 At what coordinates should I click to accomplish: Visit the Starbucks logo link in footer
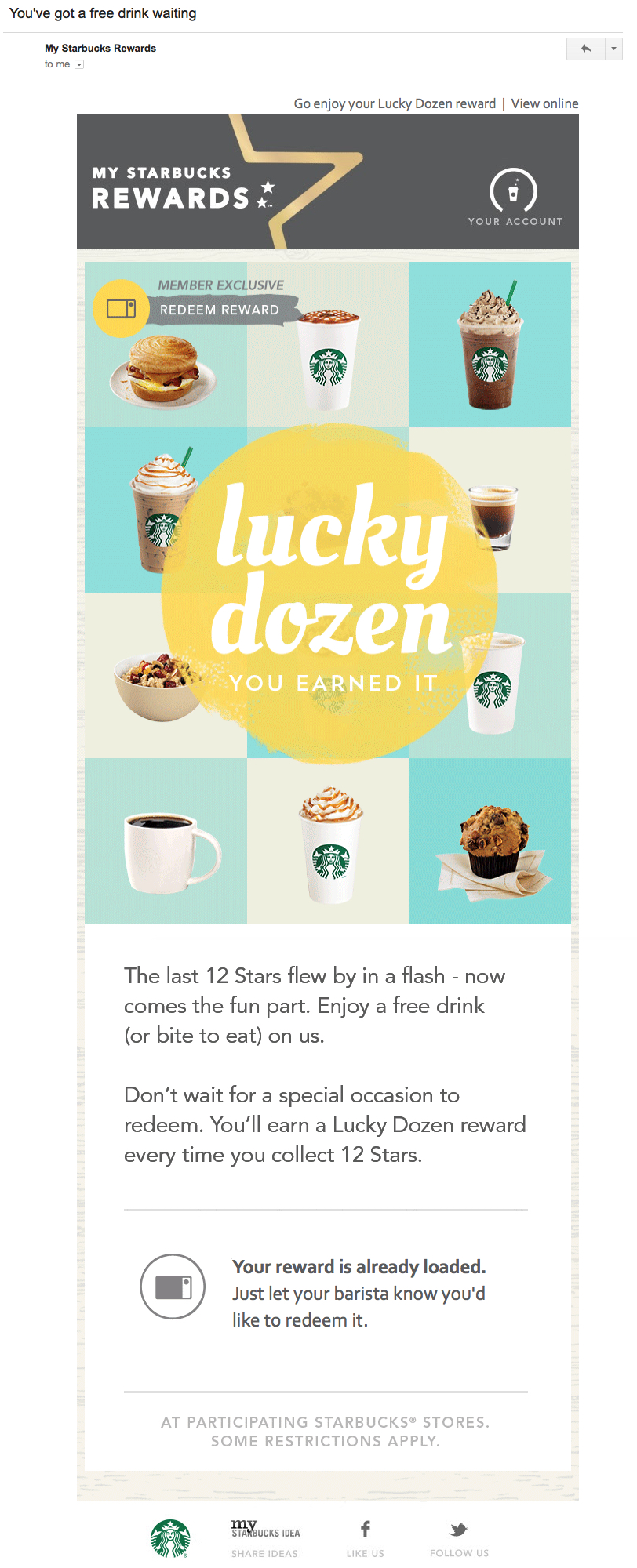pyautogui.click(x=170, y=1537)
